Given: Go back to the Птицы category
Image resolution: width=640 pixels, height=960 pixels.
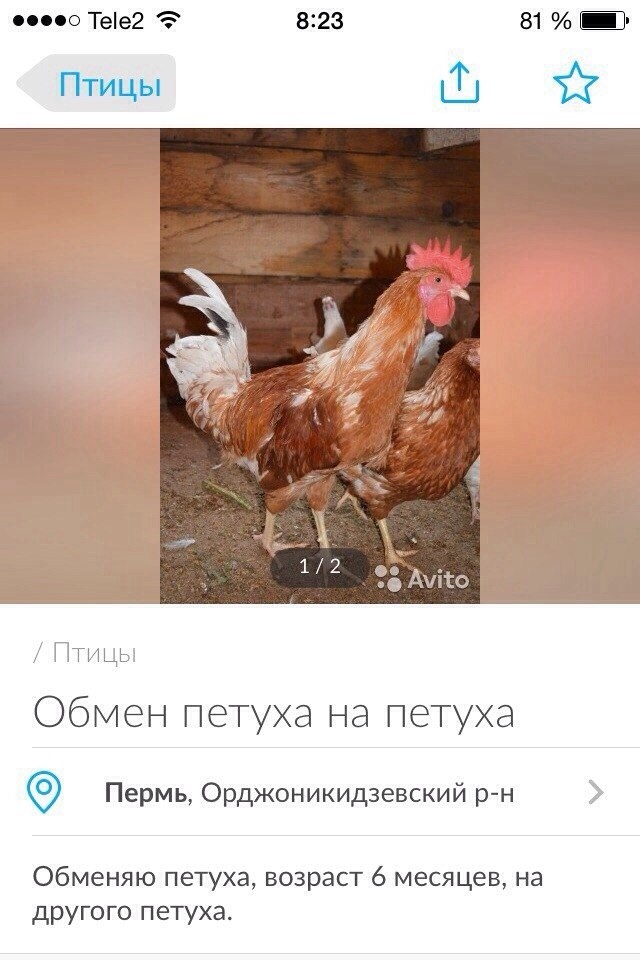Looking at the screenshot, I should (x=98, y=84).
